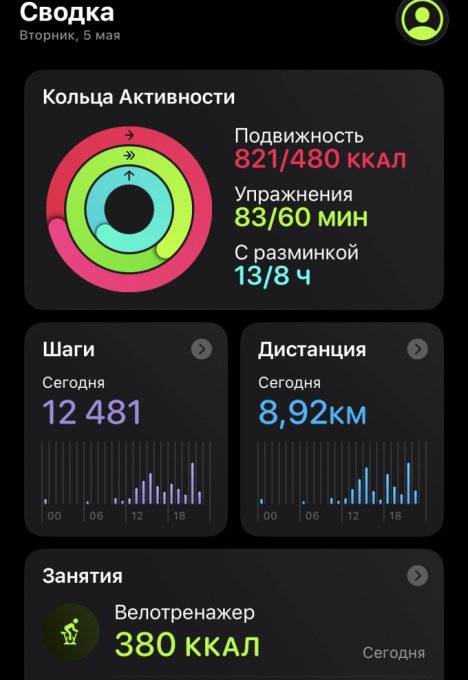Screen dimensions: 468x680
Task: Open the Велотренажер 380 ккал workout
Action: pyautogui.click(x=234, y=633)
